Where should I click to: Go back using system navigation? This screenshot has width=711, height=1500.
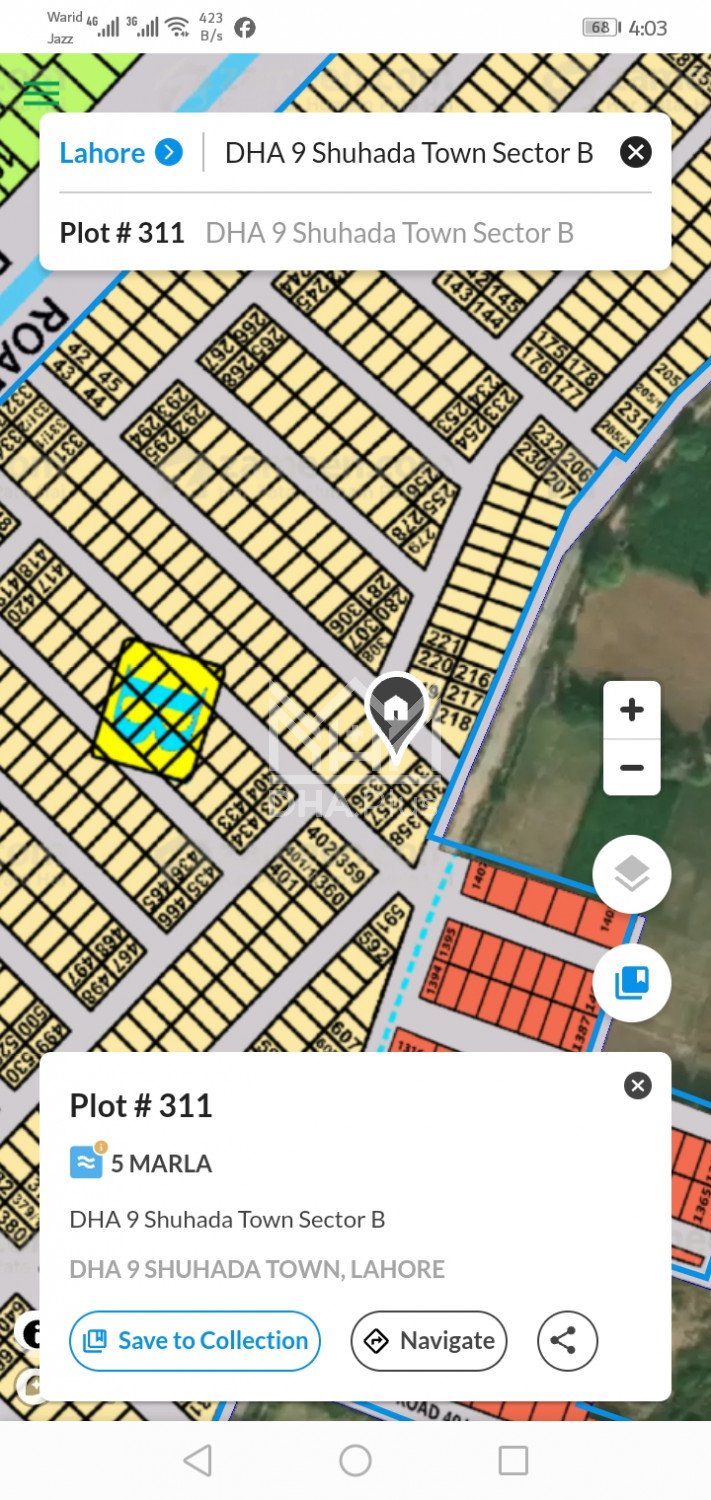[x=198, y=1461]
